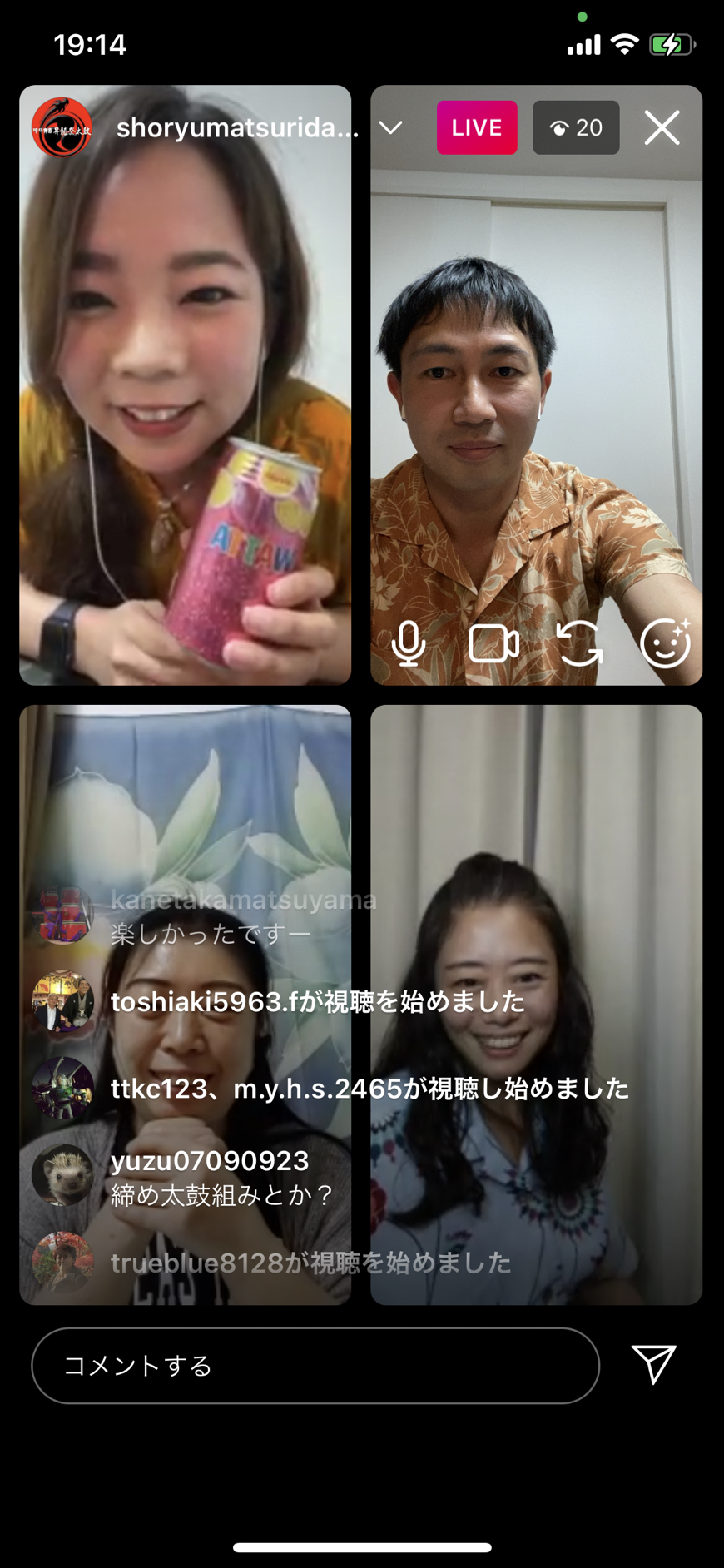Image resolution: width=724 pixels, height=1568 pixels.
Task: Close the live video
Action: [x=662, y=127]
